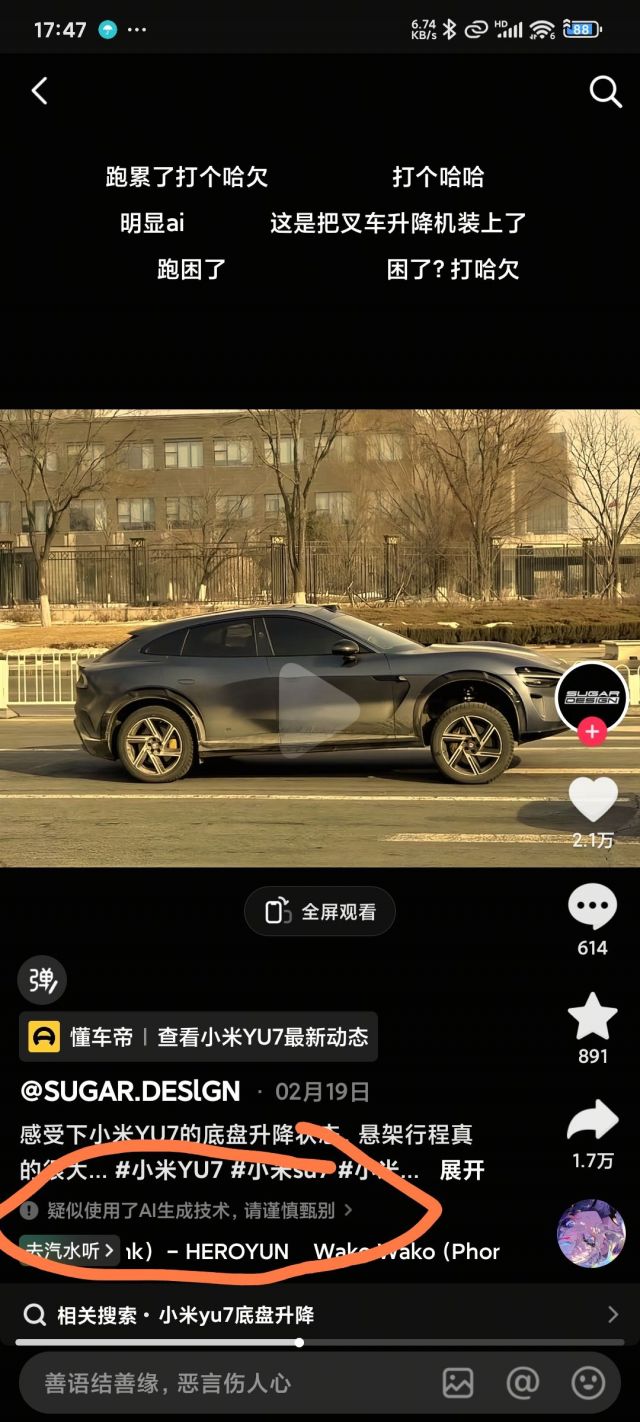Like this video with the heart

(592, 800)
